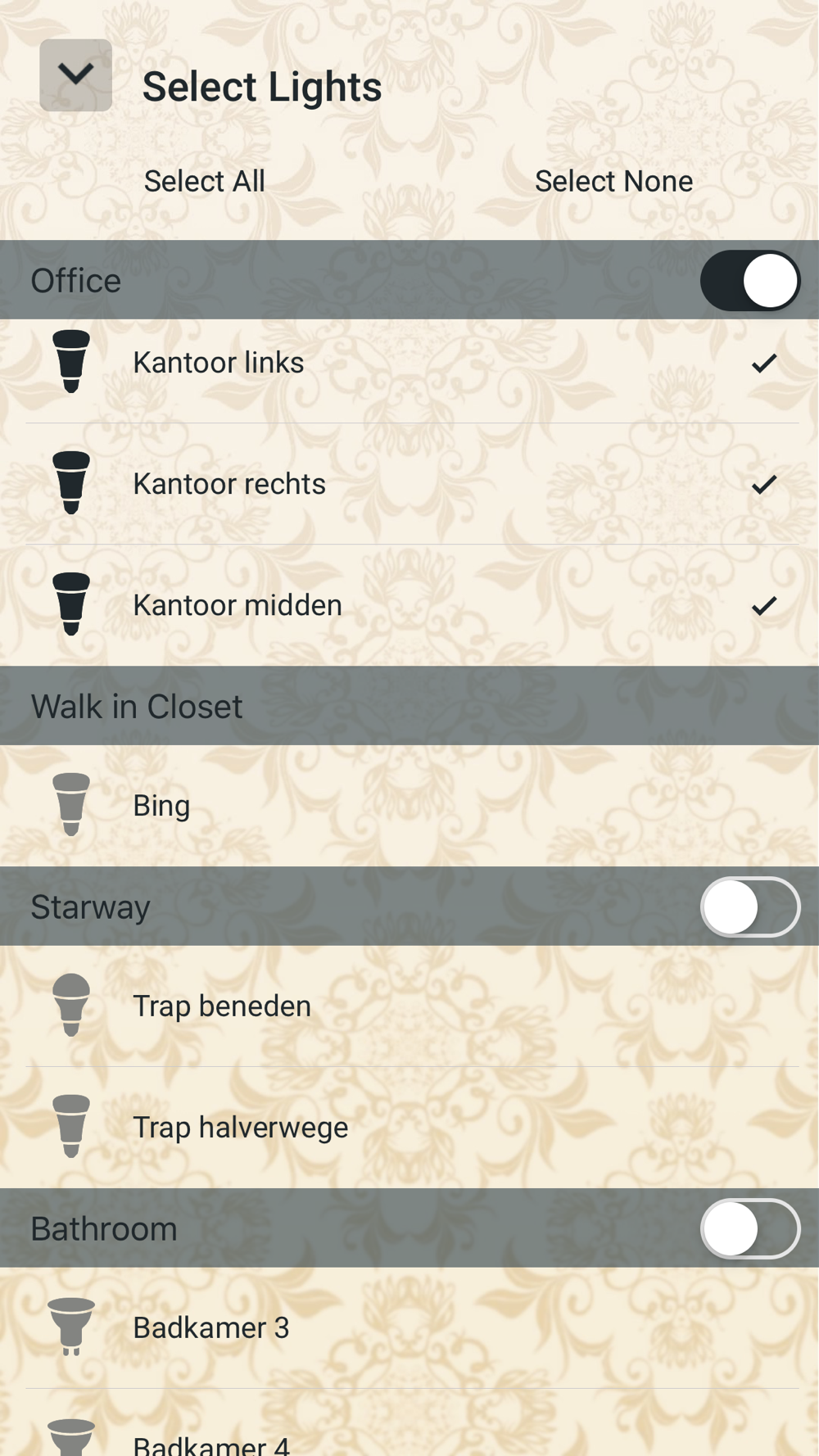
Task: Pick the Trap halverwege light
Action: pyautogui.click(x=409, y=1127)
